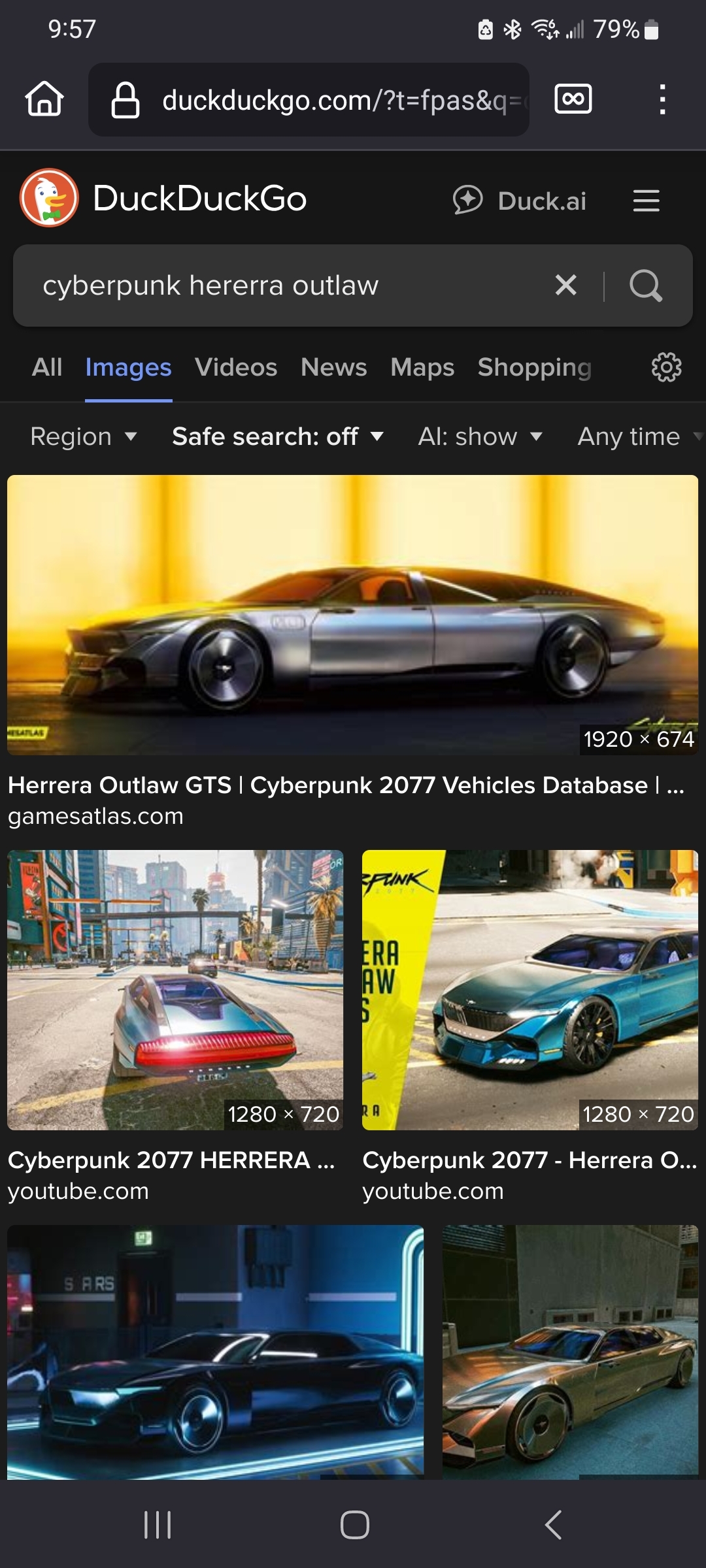Expand the AI: show filter

click(x=480, y=436)
